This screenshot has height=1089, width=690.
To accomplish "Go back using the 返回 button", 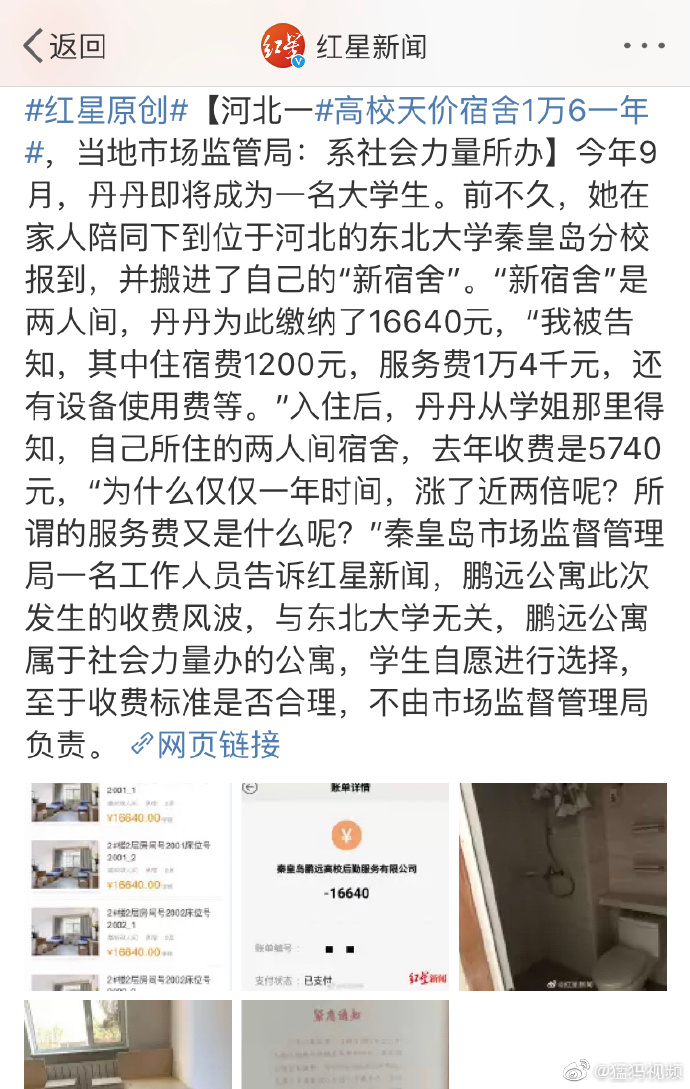I will [x=64, y=46].
